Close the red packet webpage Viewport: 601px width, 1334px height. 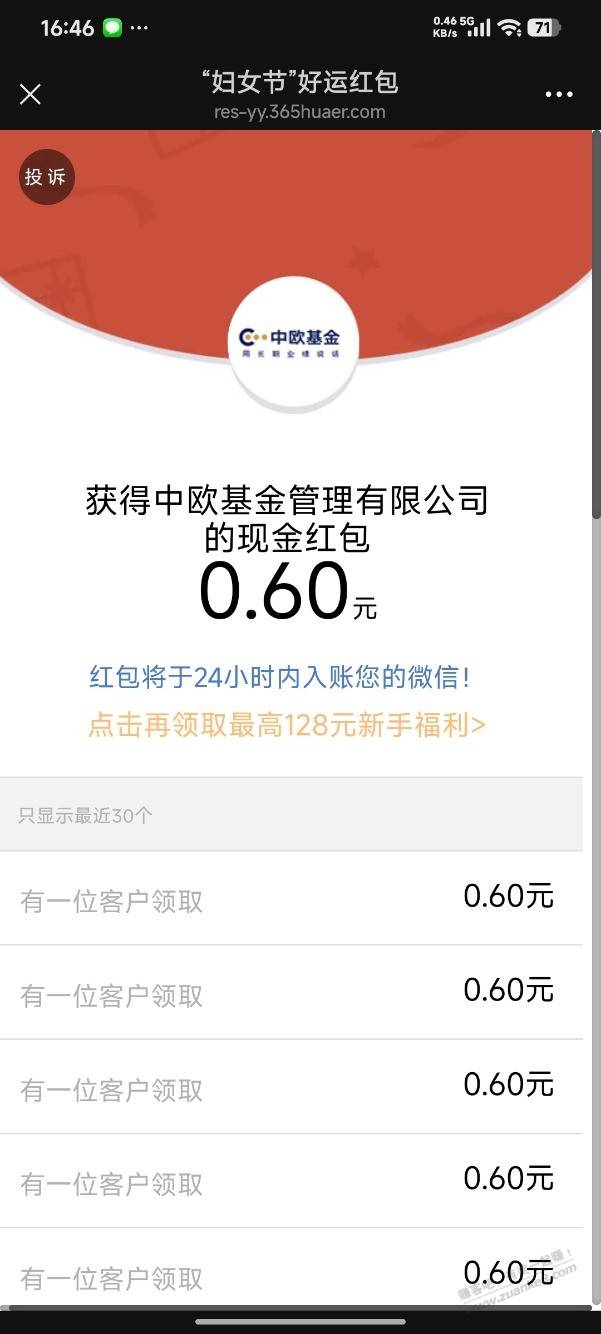tap(30, 95)
